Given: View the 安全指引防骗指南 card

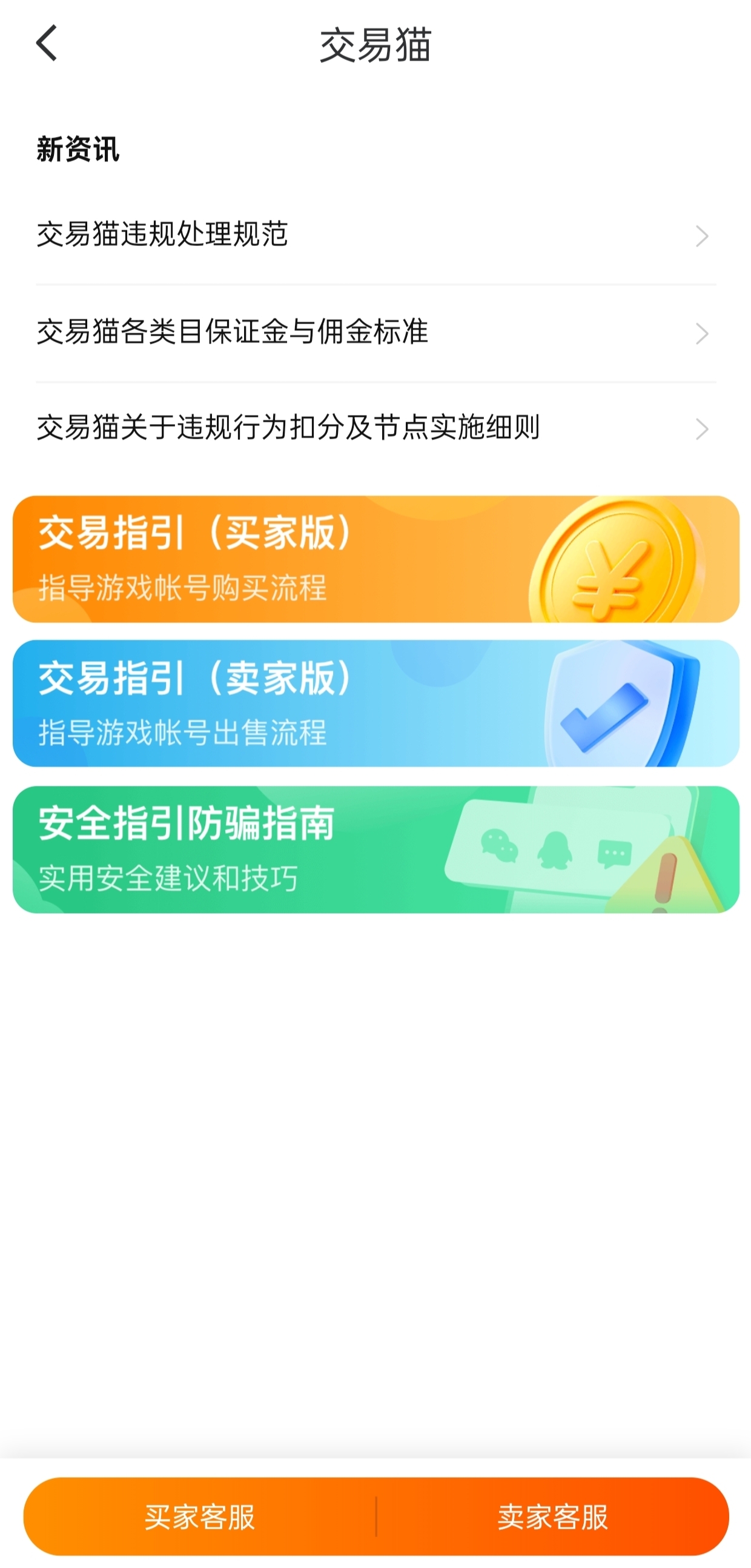Looking at the screenshot, I should coord(375,849).
